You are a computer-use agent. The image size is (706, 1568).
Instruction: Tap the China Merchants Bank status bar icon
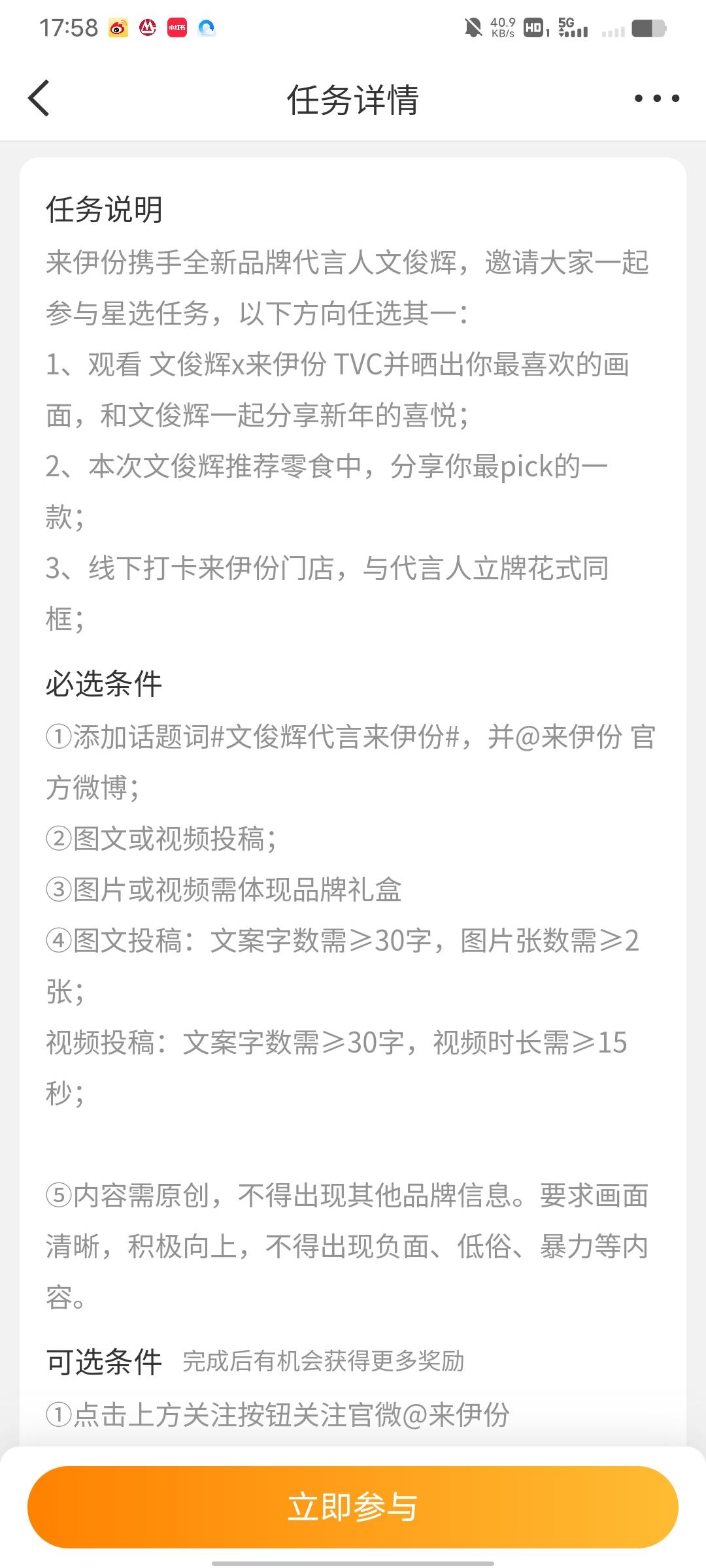(147, 27)
